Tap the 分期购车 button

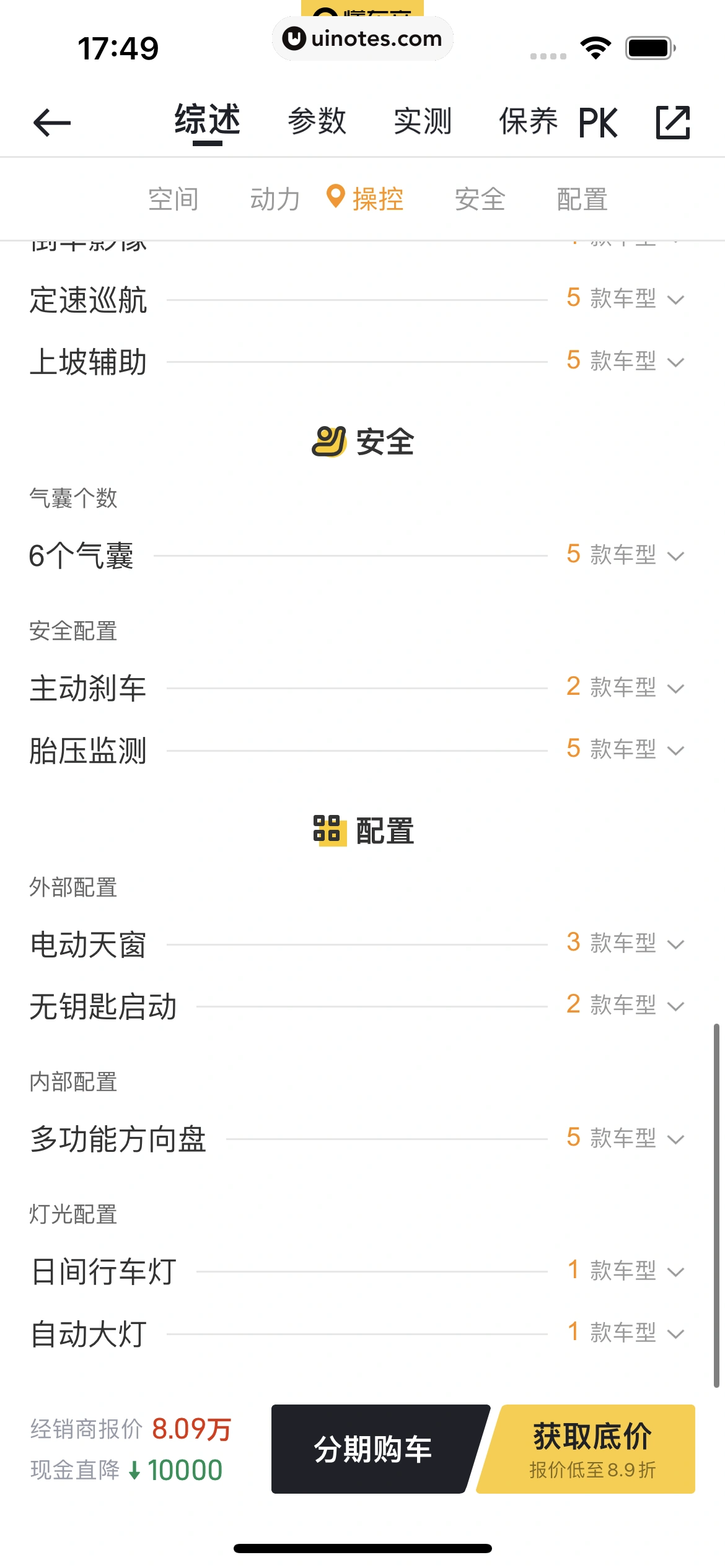pos(373,1449)
